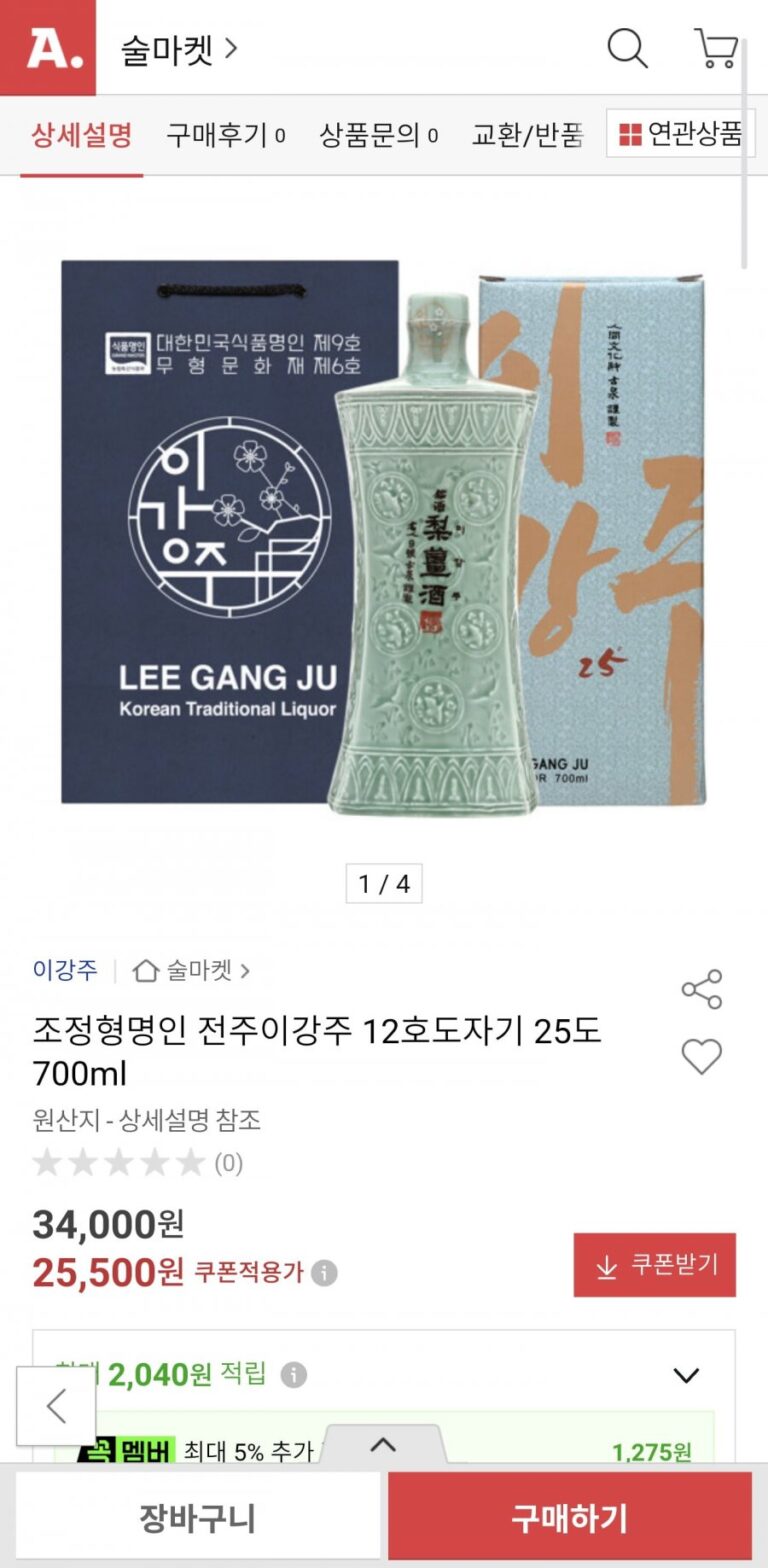
Task: Open the 이강주 brand link
Action: pyautogui.click(x=65, y=969)
